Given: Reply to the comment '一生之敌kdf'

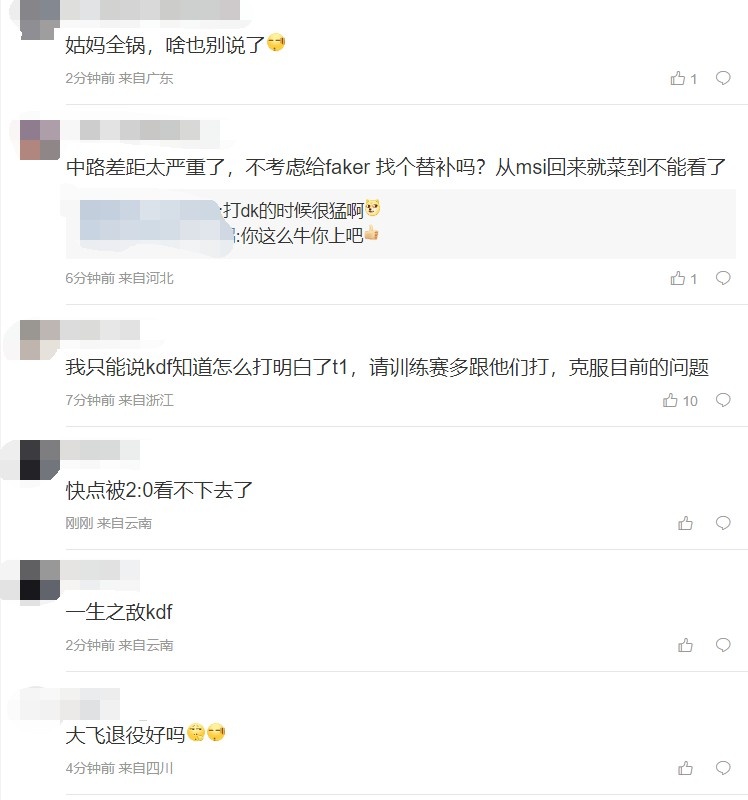Looking at the screenshot, I should (723, 645).
